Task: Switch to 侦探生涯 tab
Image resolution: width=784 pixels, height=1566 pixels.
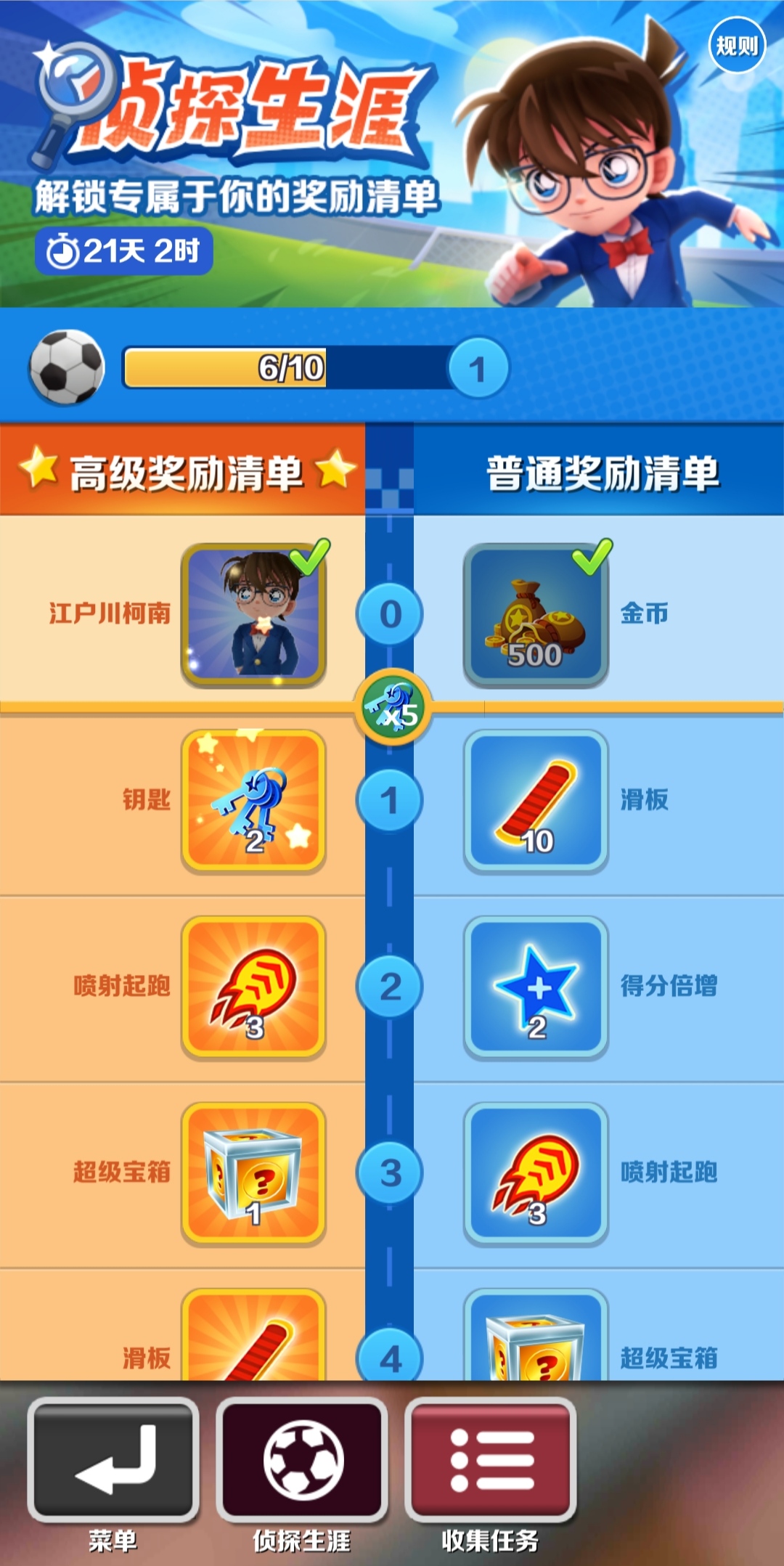Action: point(302,1459)
